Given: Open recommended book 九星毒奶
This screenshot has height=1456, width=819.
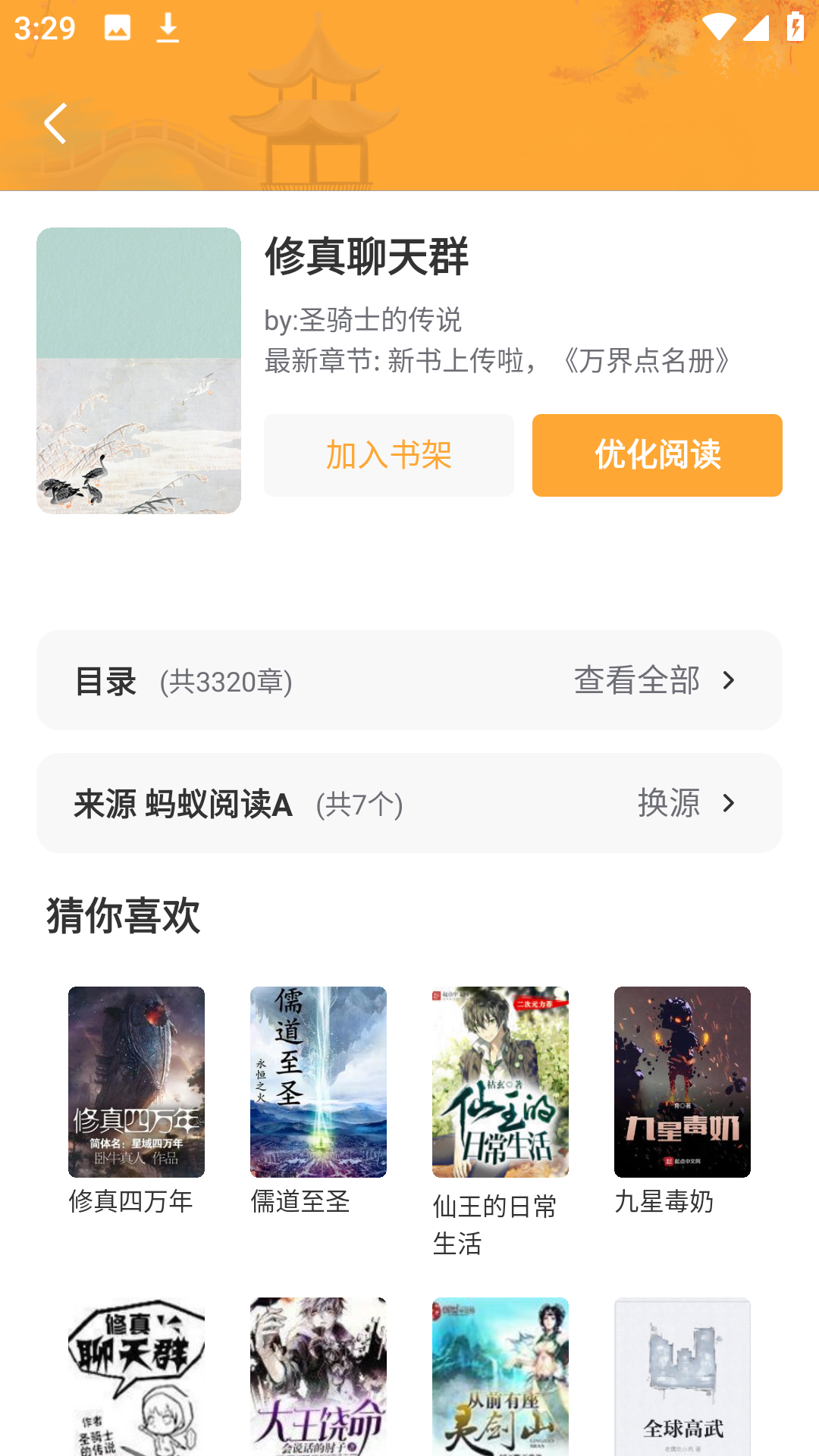Looking at the screenshot, I should 682,1082.
